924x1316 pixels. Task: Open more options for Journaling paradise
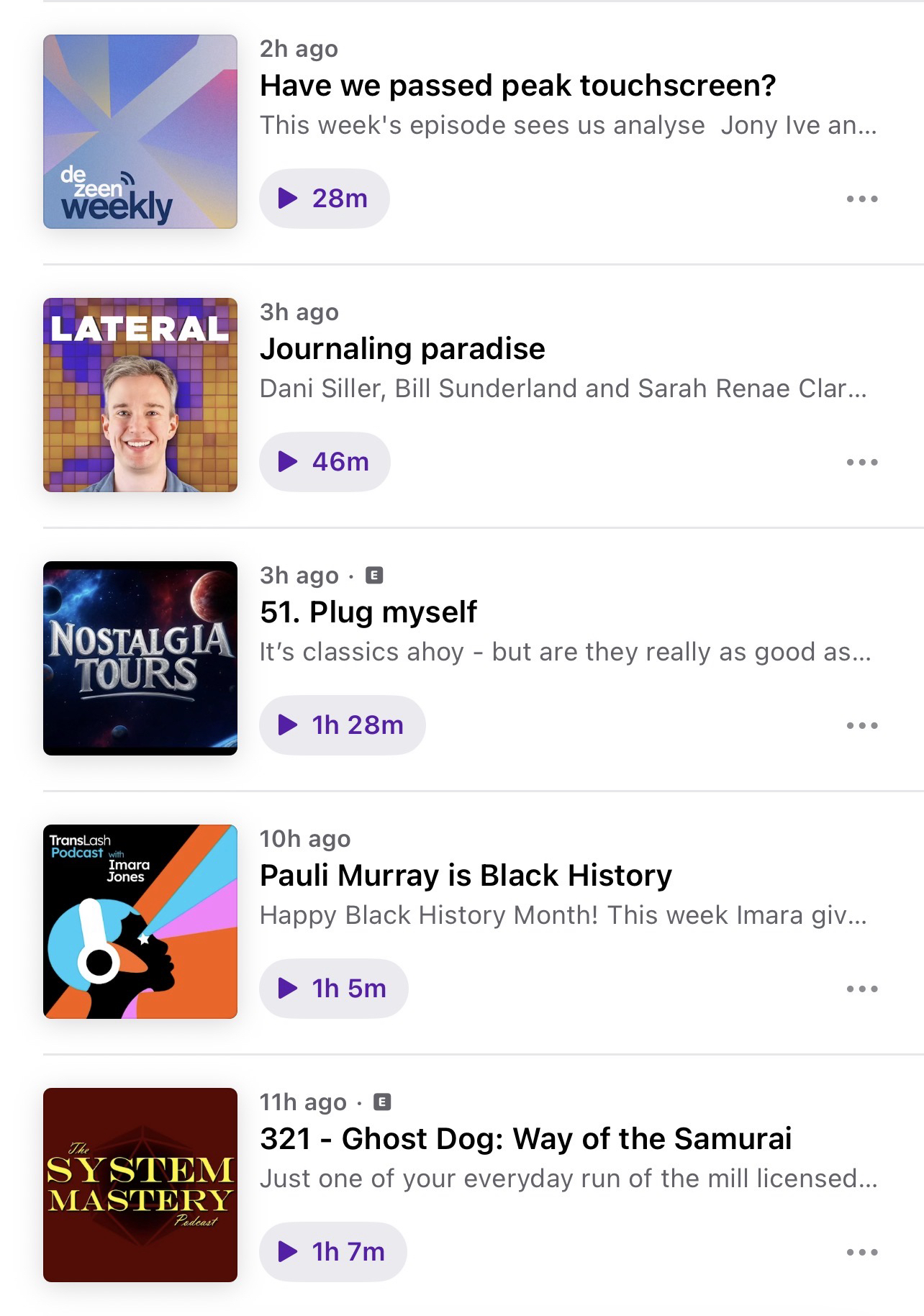click(862, 462)
